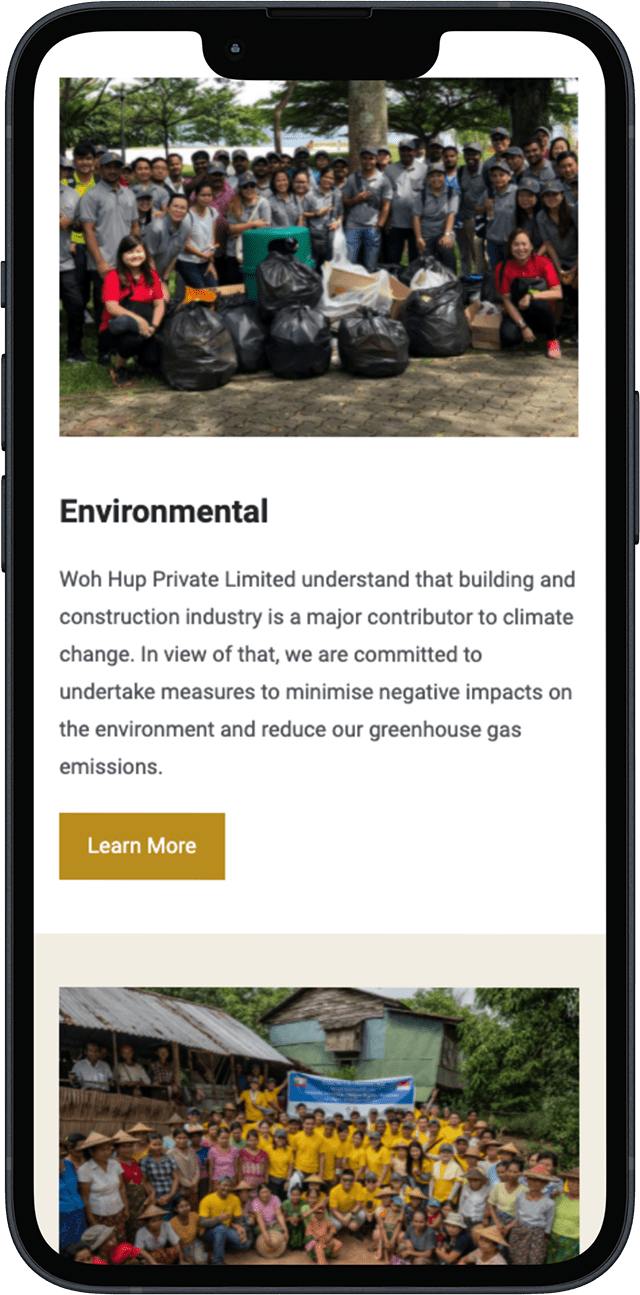Tap Learn More under Environmental
The height and width of the screenshot is (1295, 640).
(142, 846)
